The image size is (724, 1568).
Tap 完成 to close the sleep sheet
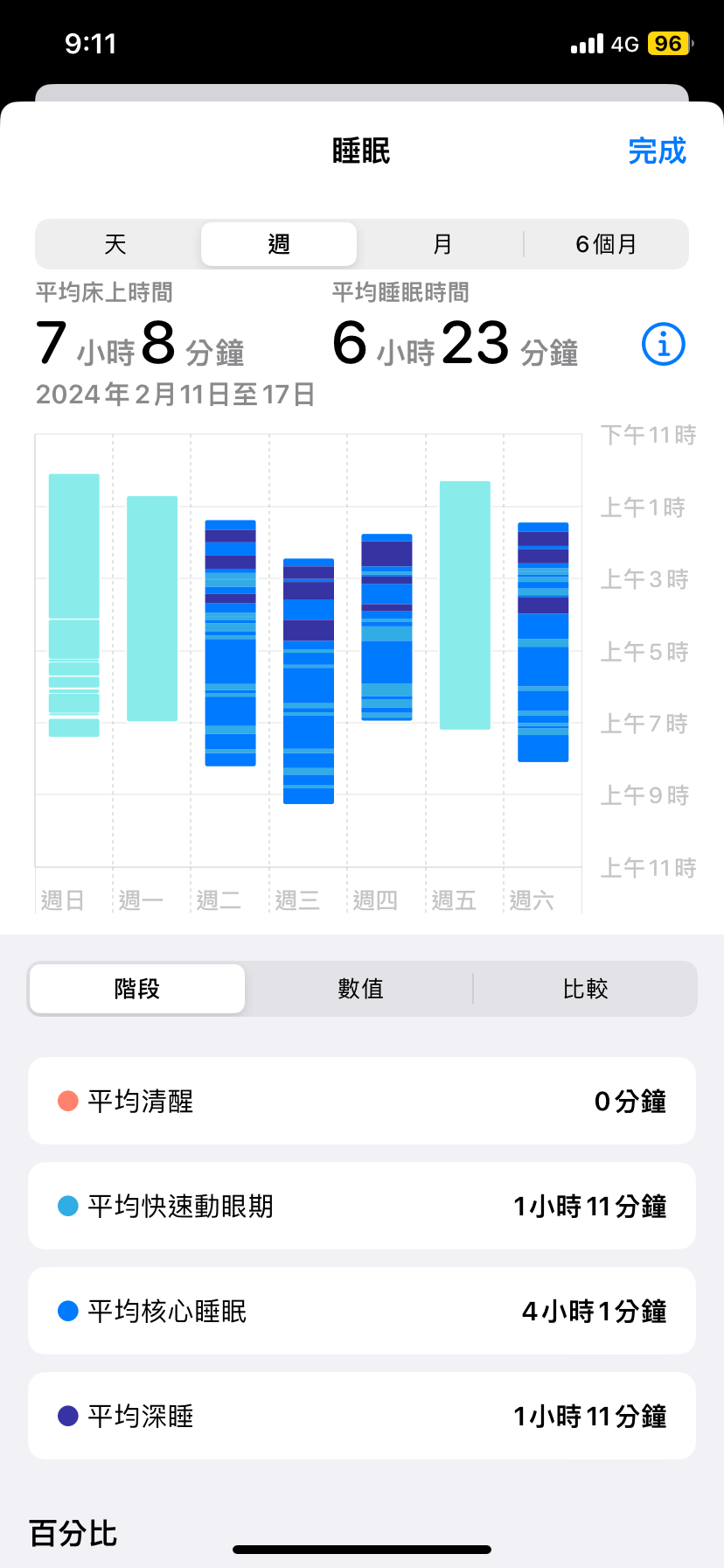pyautogui.click(x=657, y=151)
